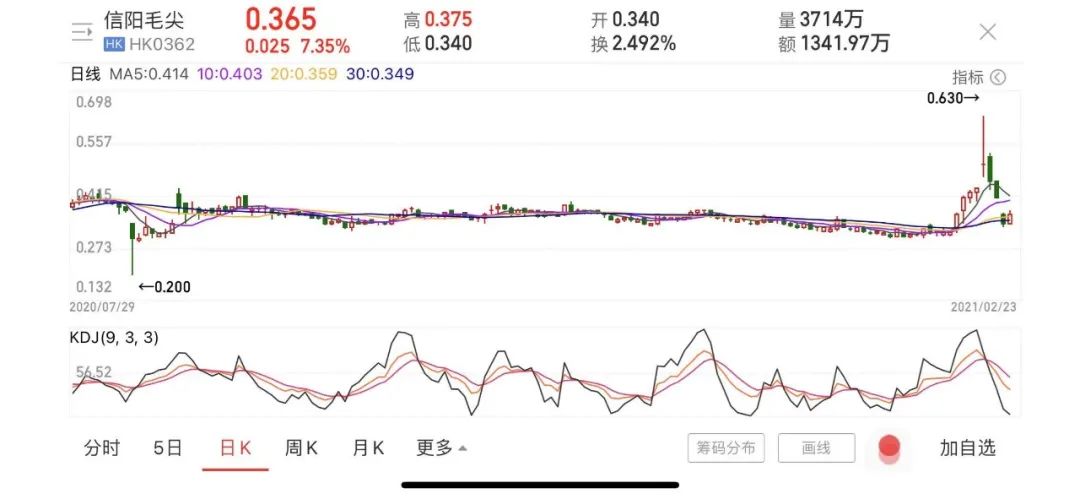Close the landscape chart view
The width and height of the screenshot is (1080, 499).
[x=987, y=32]
